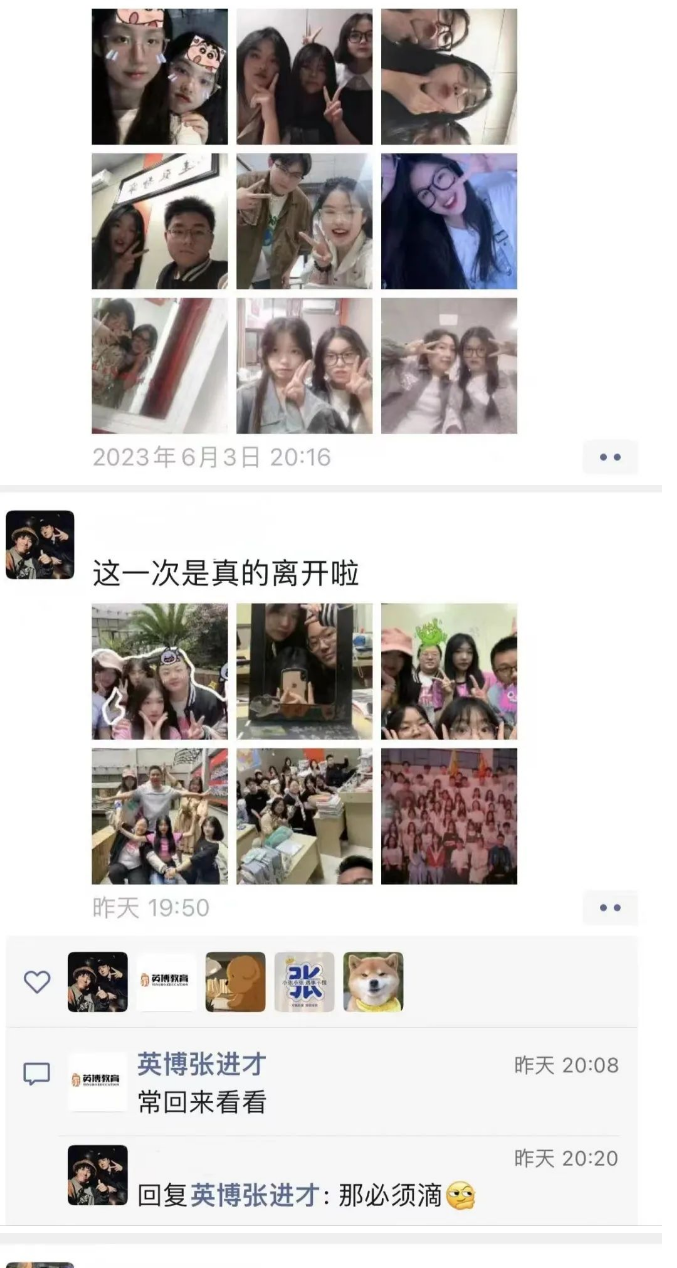
Task: Open the classroom photo with stacked books
Action: coord(304,816)
